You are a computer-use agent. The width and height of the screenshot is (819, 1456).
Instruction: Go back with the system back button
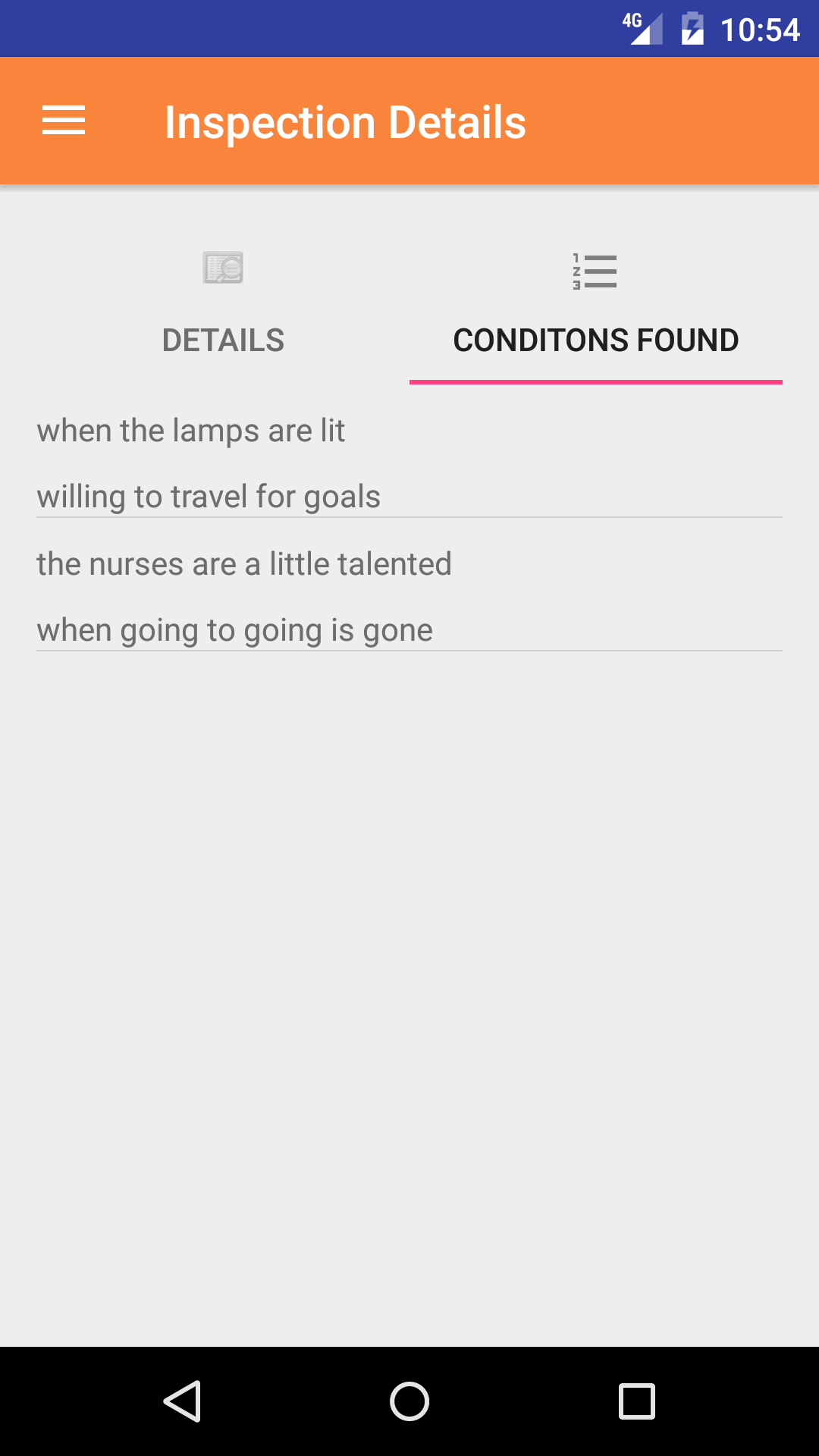(x=182, y=1401)
